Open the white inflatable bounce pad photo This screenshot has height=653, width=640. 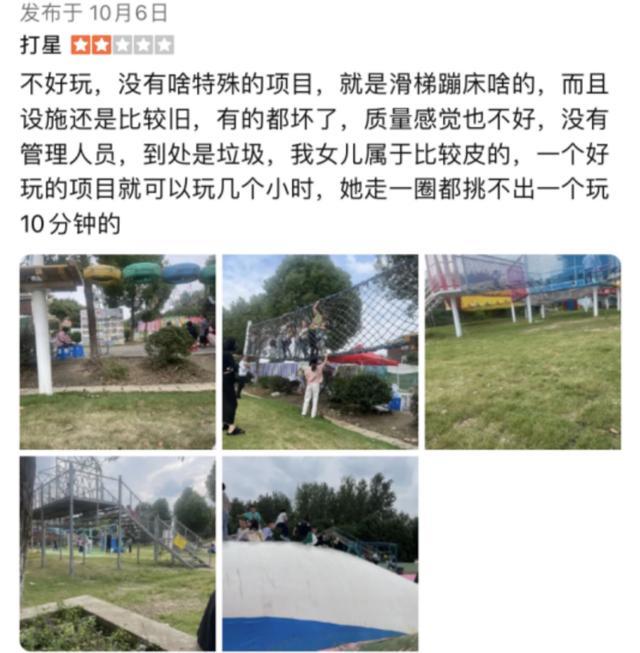320,553
